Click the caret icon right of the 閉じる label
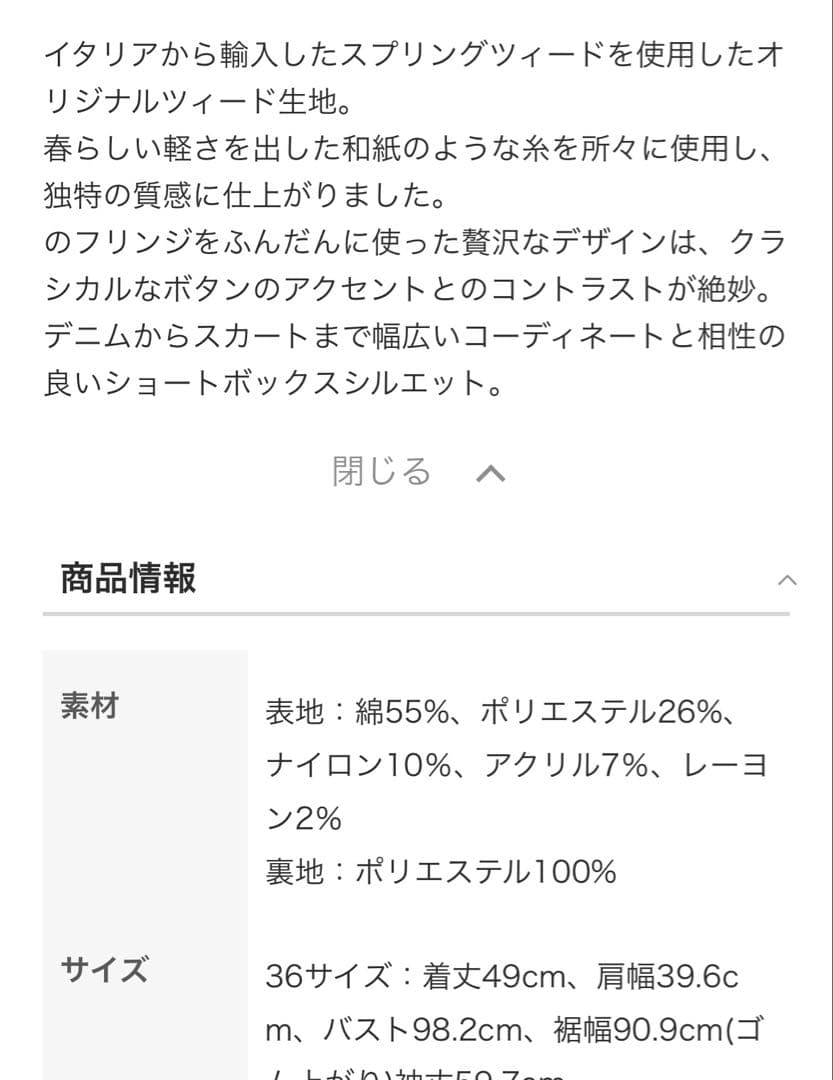Viewport: 833px width, 1080px height. point(490,472)
